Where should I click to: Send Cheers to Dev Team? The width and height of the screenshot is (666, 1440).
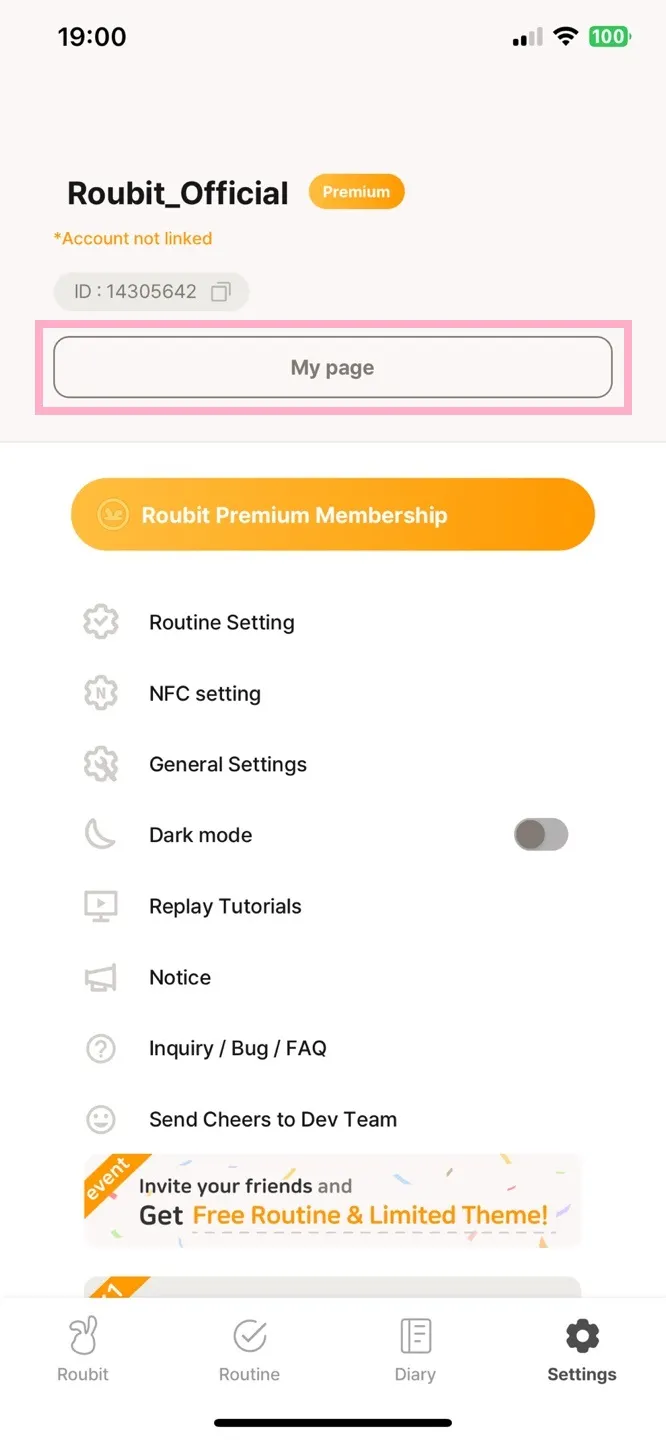click(x=273, y=1119)
